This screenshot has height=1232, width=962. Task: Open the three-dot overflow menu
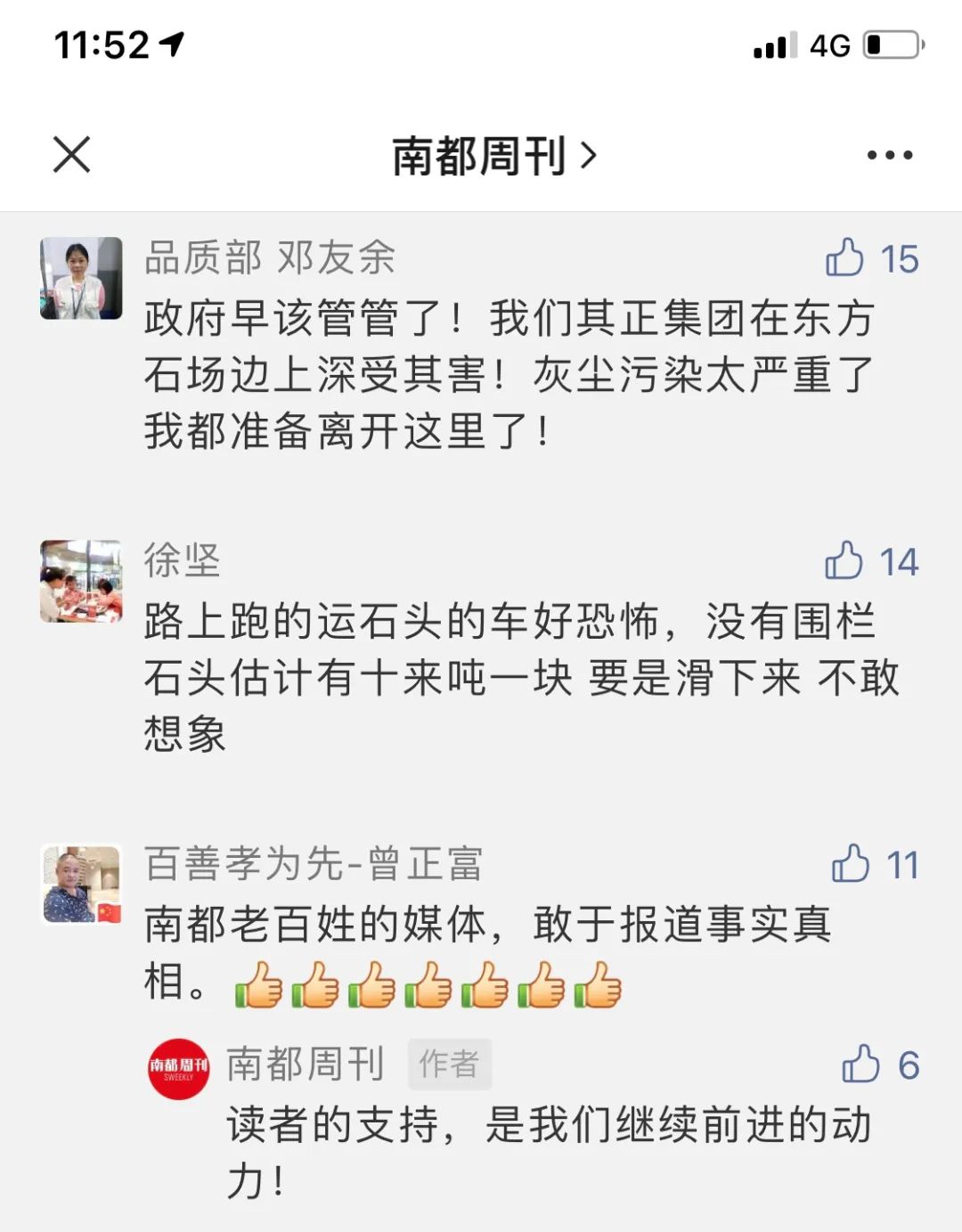(889, 155)
